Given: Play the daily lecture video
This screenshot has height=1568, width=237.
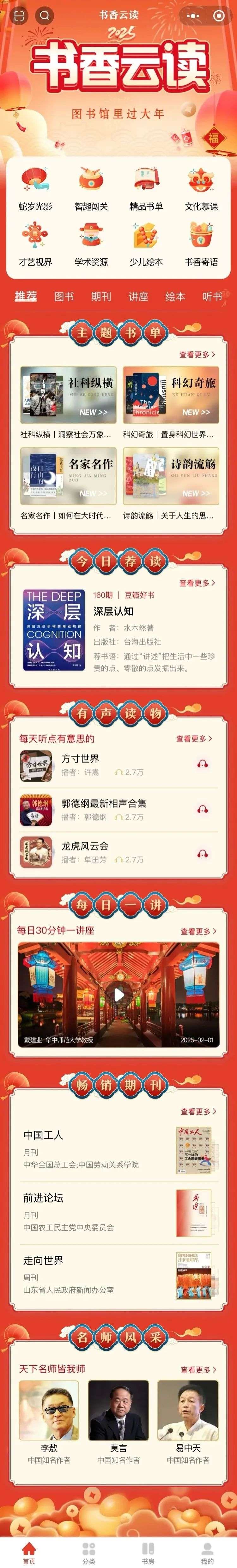Looking at the screenshot, I should pos(119,994).
